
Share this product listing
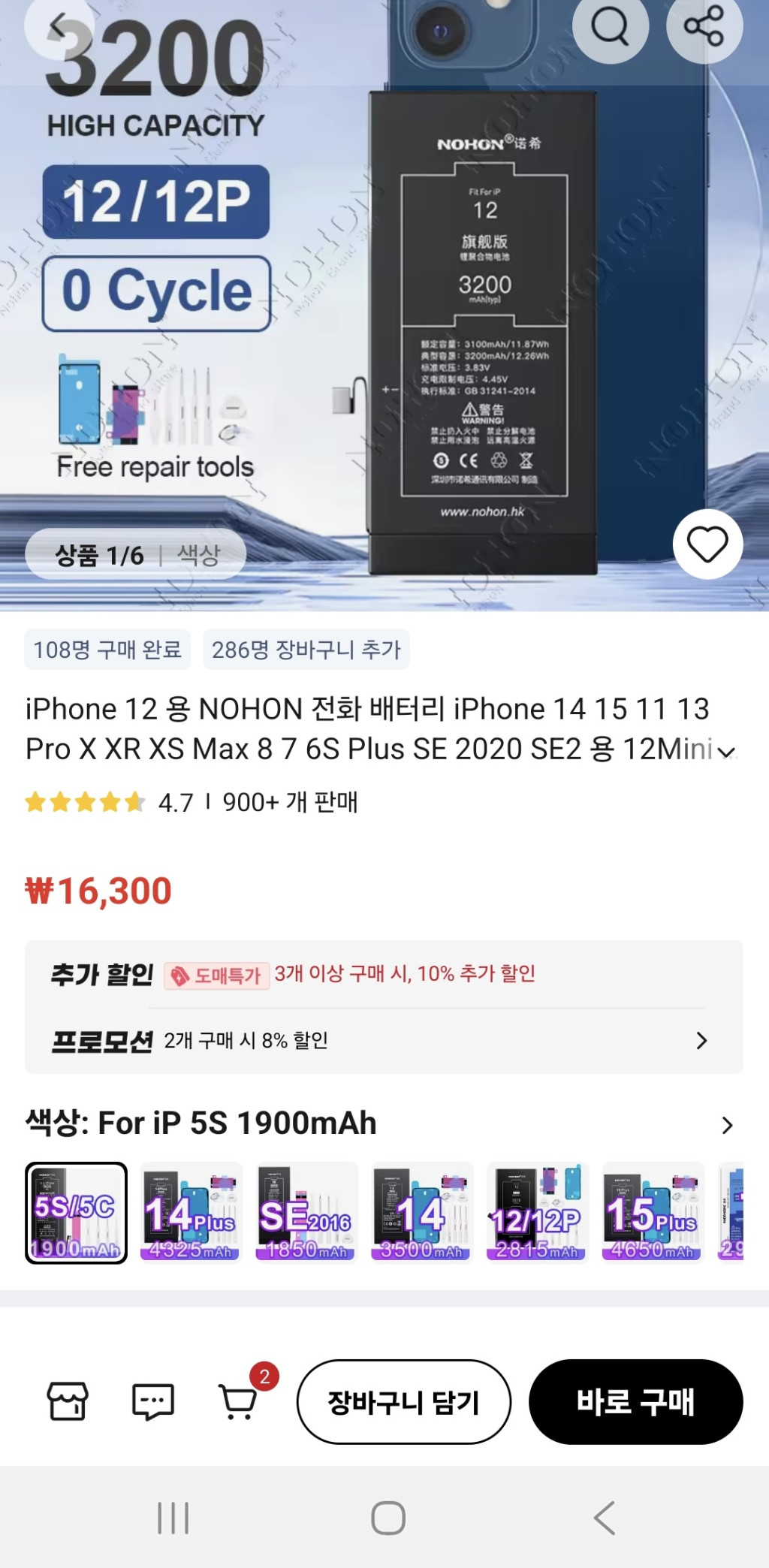tap(704, 27)
